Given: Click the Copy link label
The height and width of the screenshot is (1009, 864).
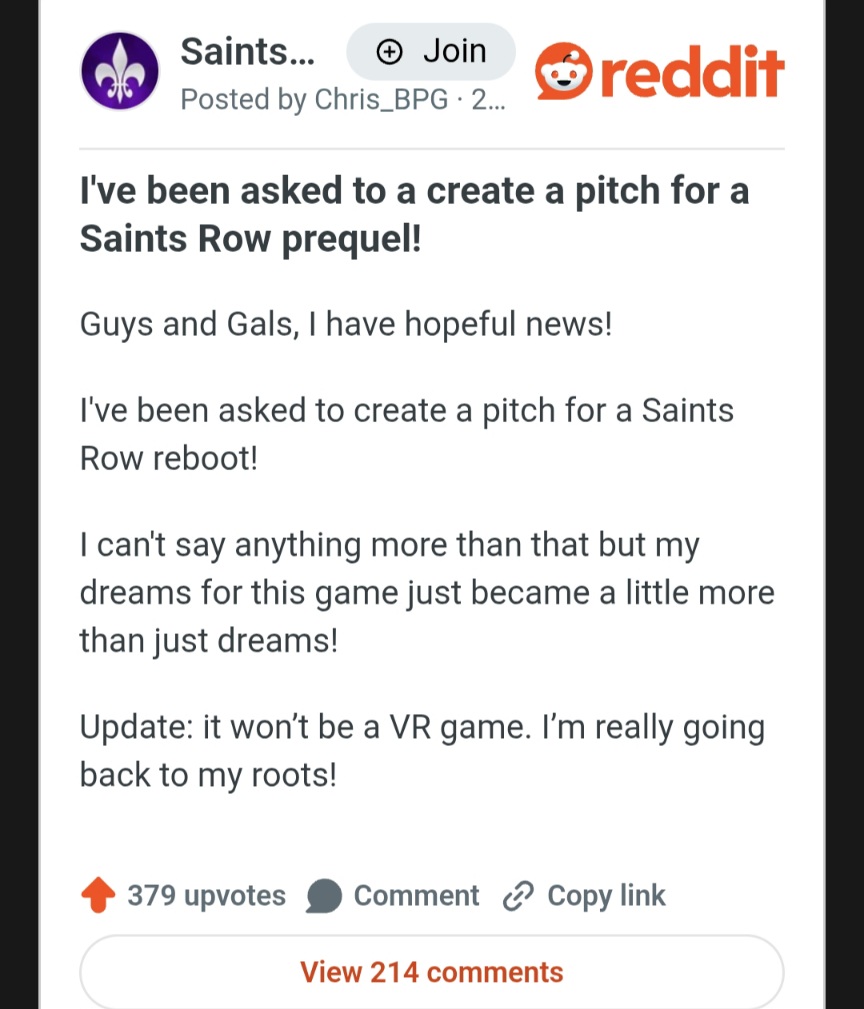Looking at the screenshot, I should 606,895.
